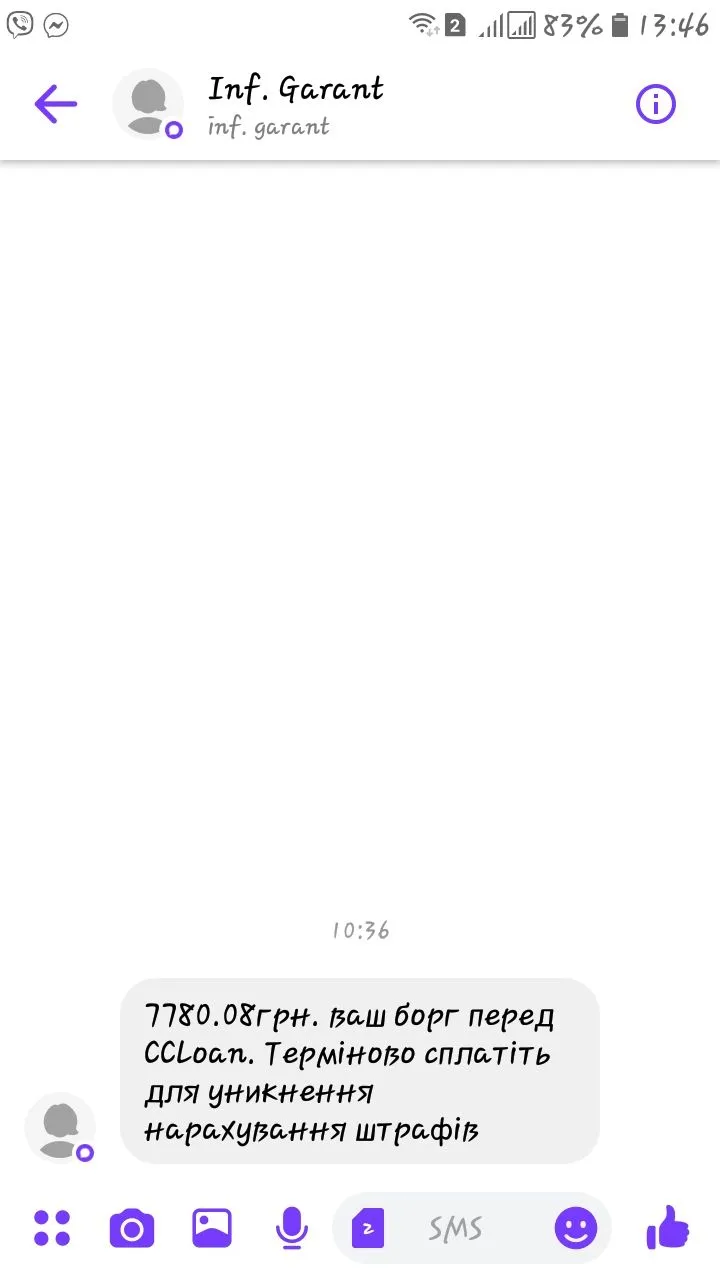Record a voice message with the microphone
The width and height of the screenshot is (720, 1280).
[x=291, y=1228]
